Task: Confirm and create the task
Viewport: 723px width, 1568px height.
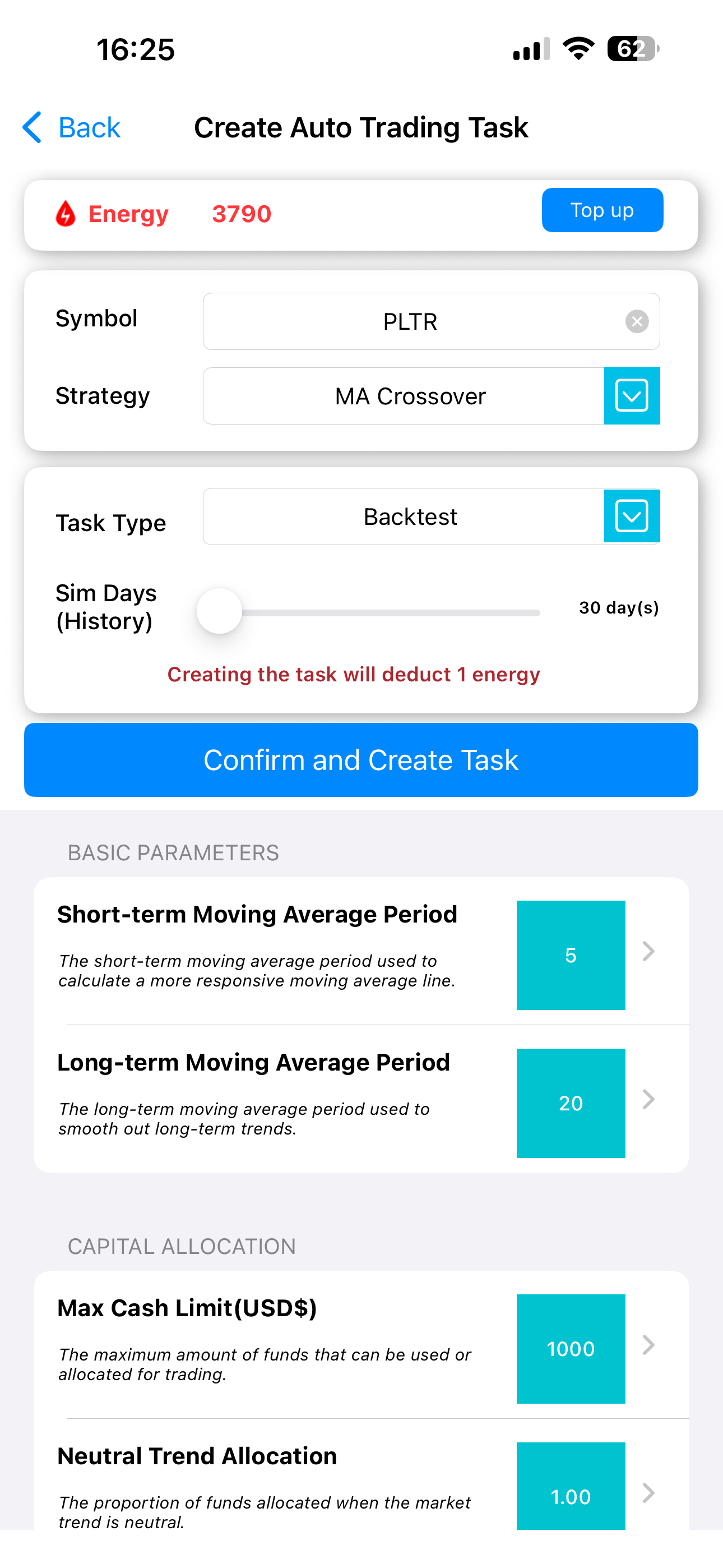Action: pos(361,760)
